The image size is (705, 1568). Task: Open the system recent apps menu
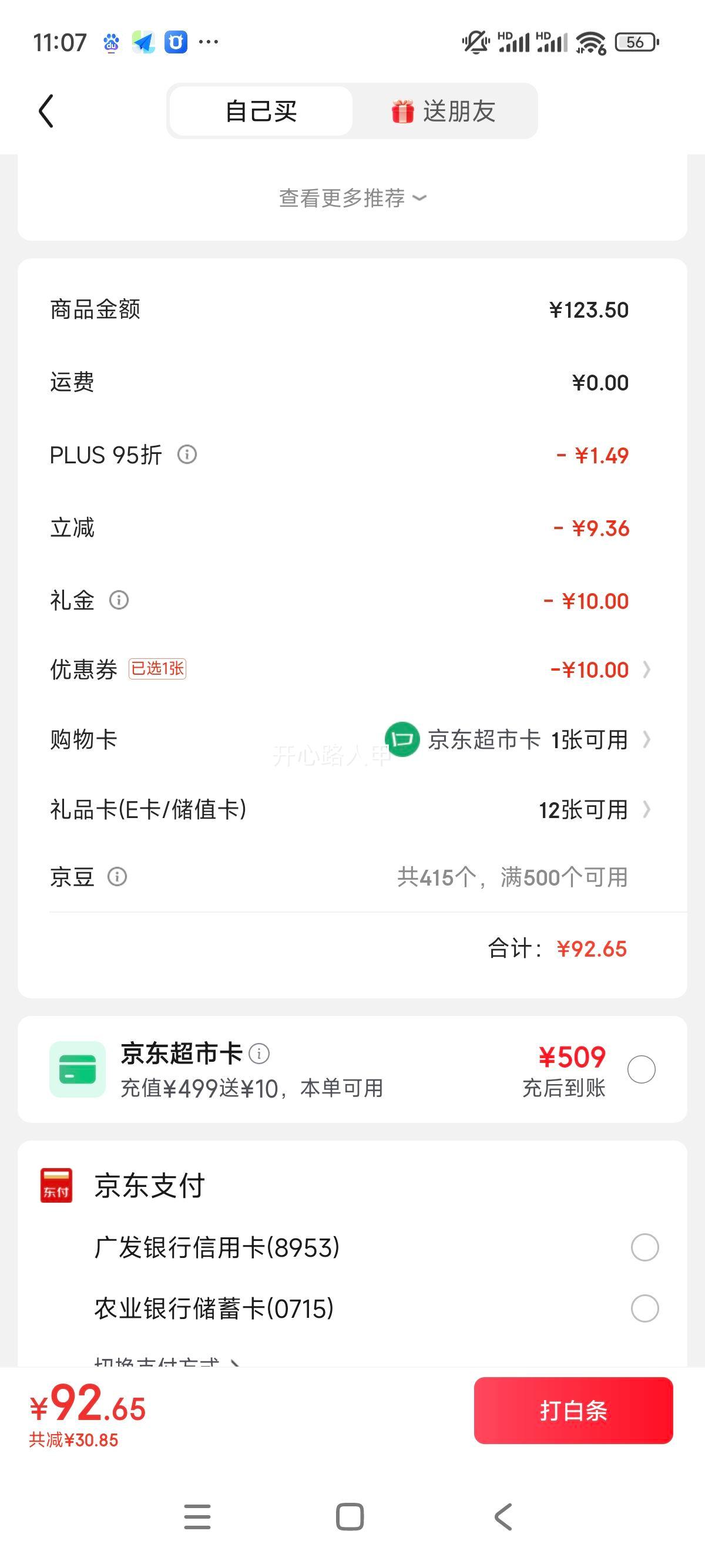[x=197, y=1516]
